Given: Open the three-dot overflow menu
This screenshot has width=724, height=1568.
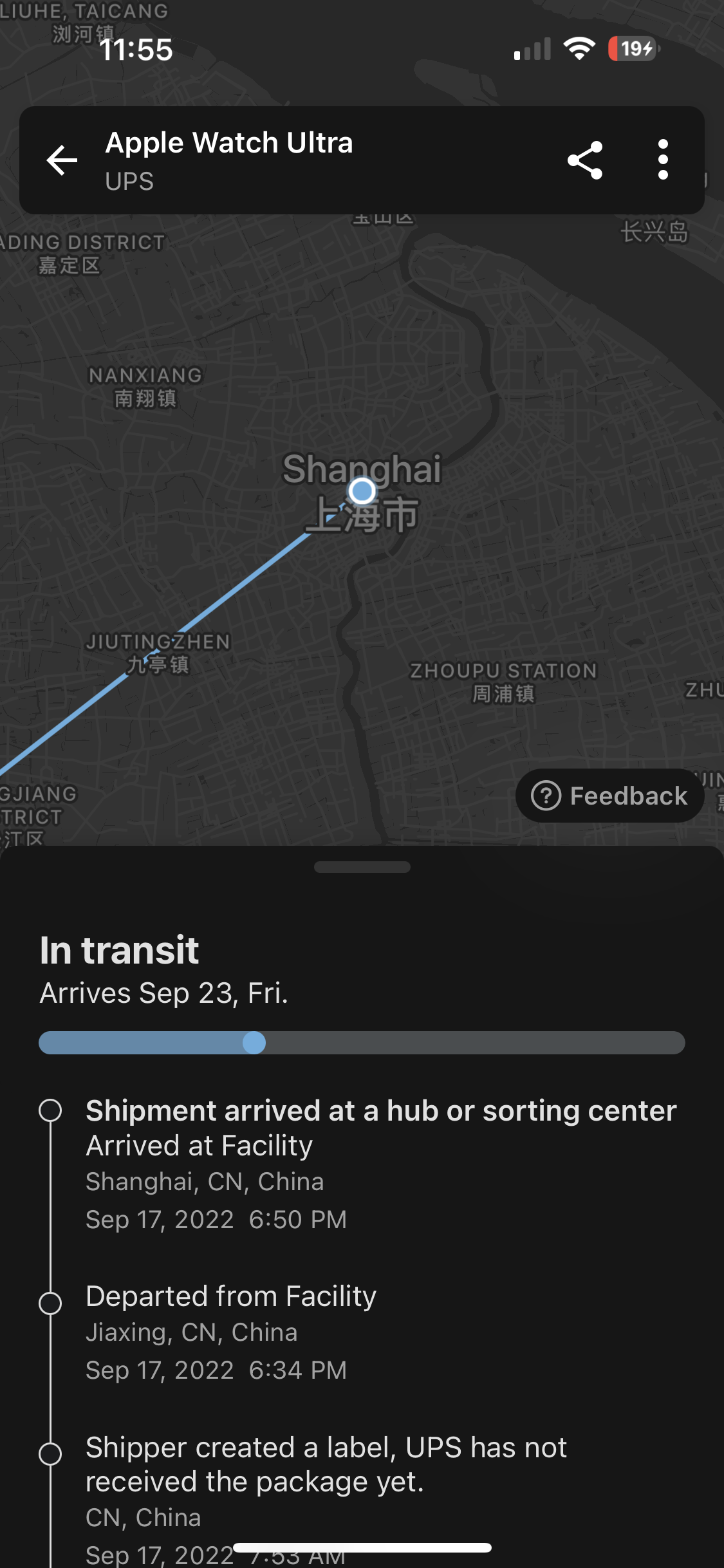Looking at the screenshot, I should [663, 160].
